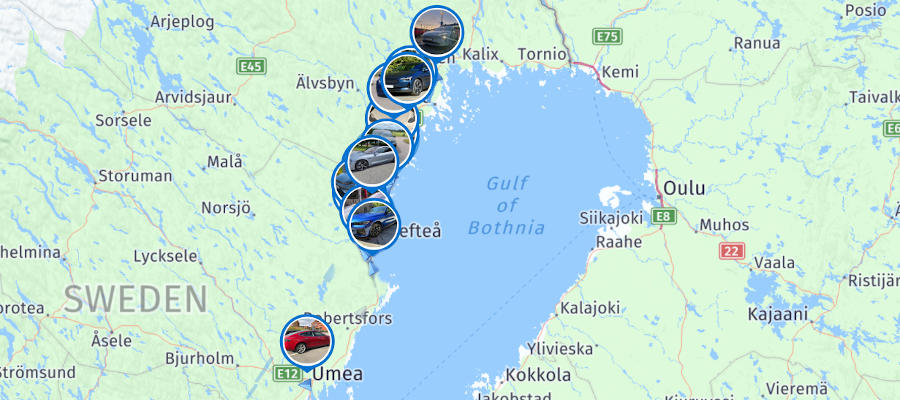Select the silver car photo pin on the coast
The width and height of the screenshot is (900, 400).
(372, 160)
